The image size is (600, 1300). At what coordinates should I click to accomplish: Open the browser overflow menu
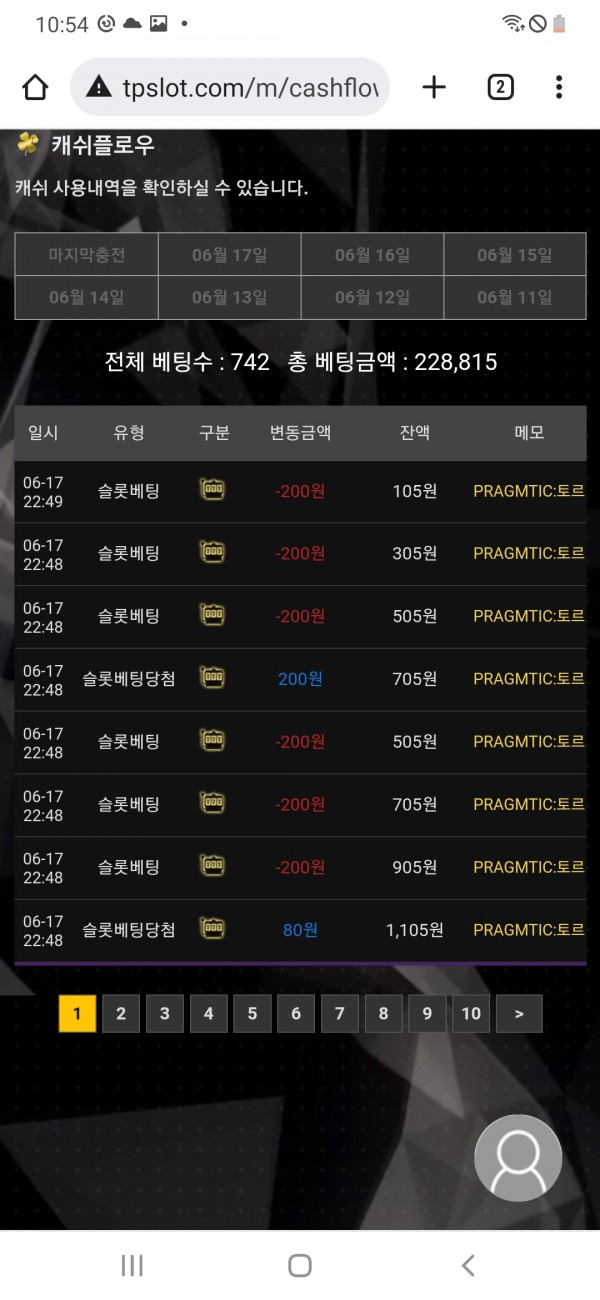pos(559,88)
